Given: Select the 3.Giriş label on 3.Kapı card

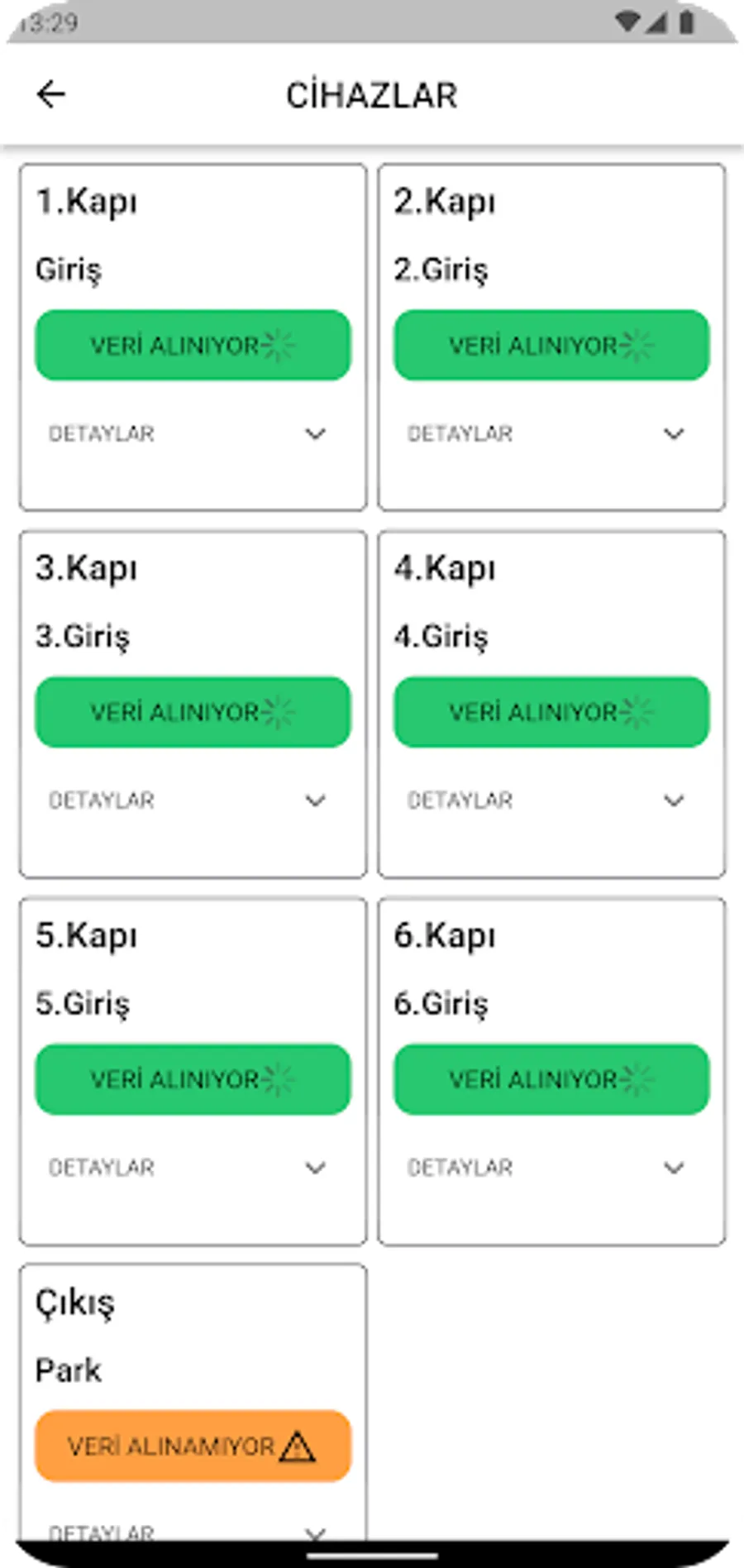Looking at the screenshot, I should pyautogui.click(x=83, y=635).
